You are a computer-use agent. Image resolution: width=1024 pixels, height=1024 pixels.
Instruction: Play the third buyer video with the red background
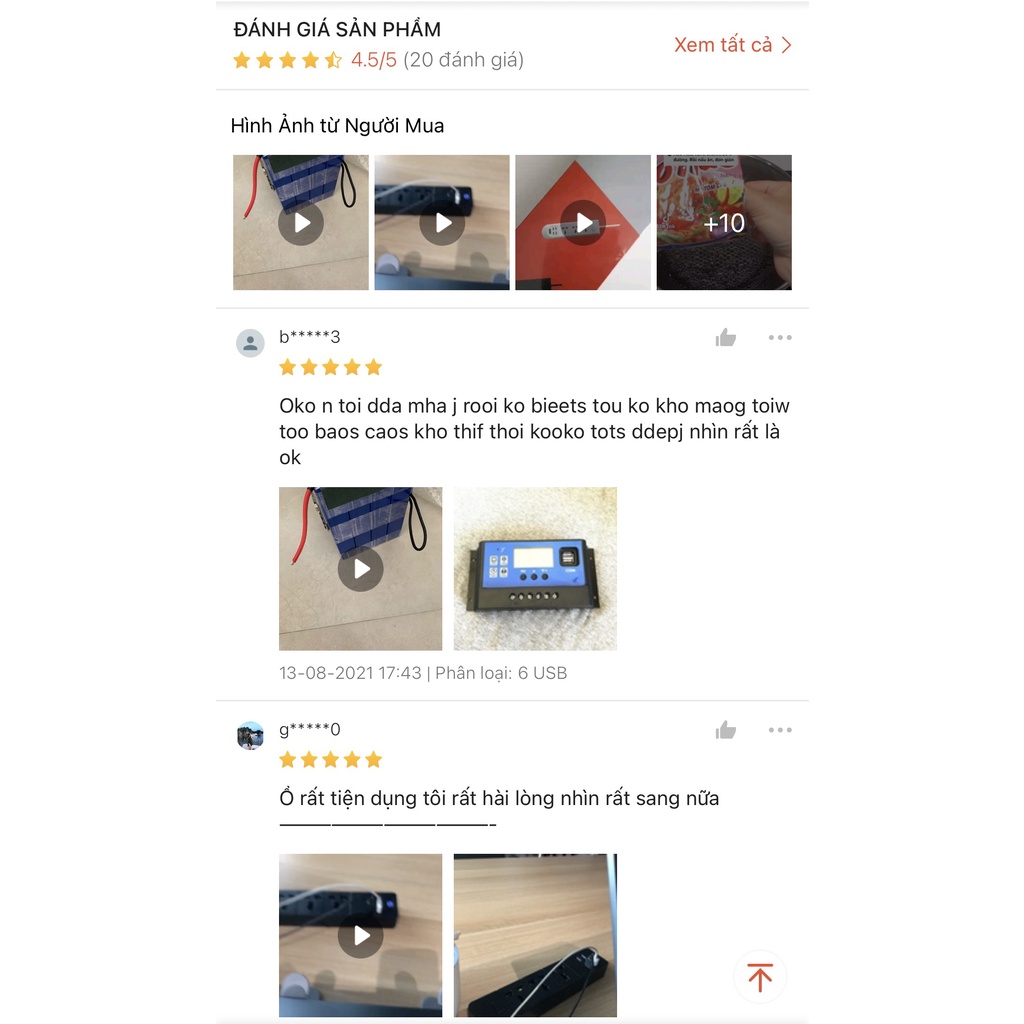click(582, 223)
